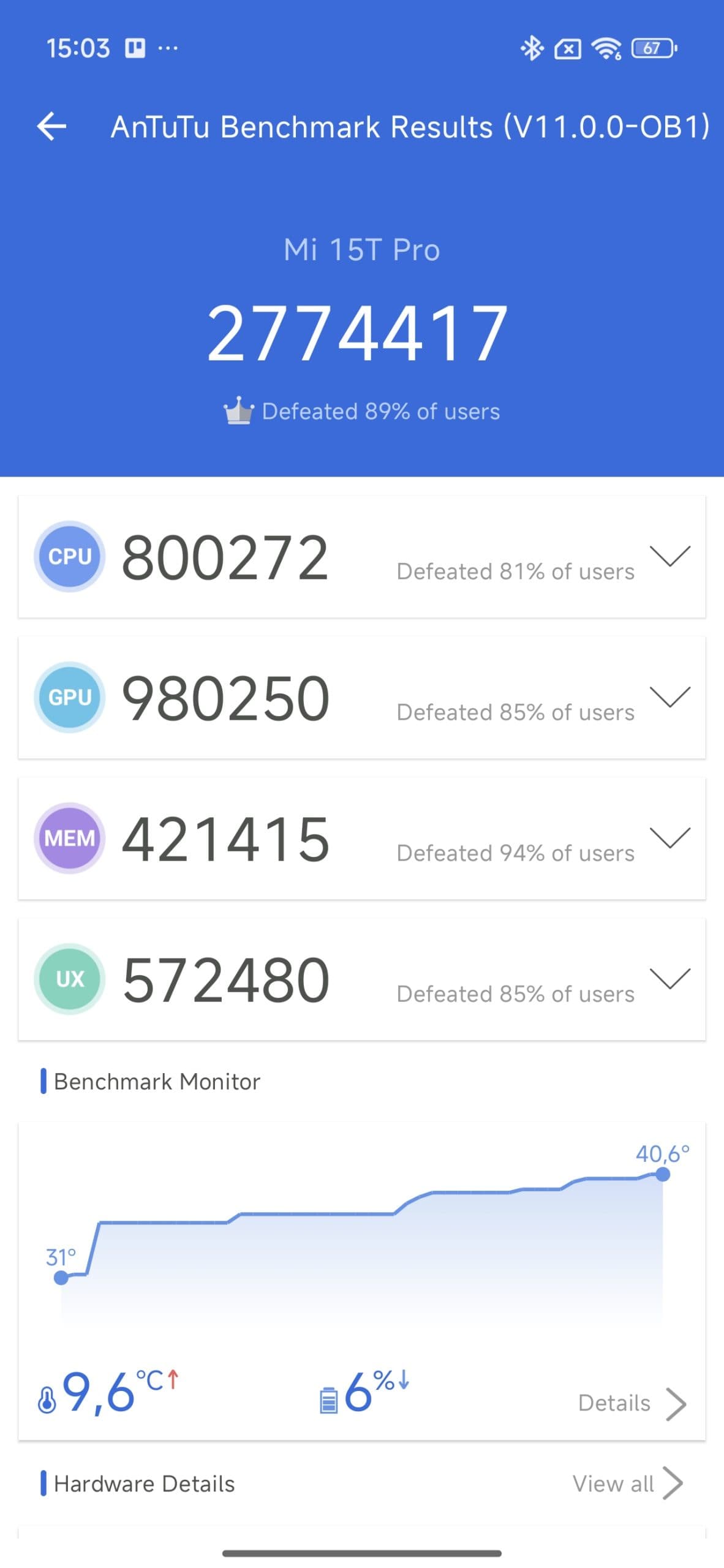Expand the MEM score breakdown

[669, 838]
